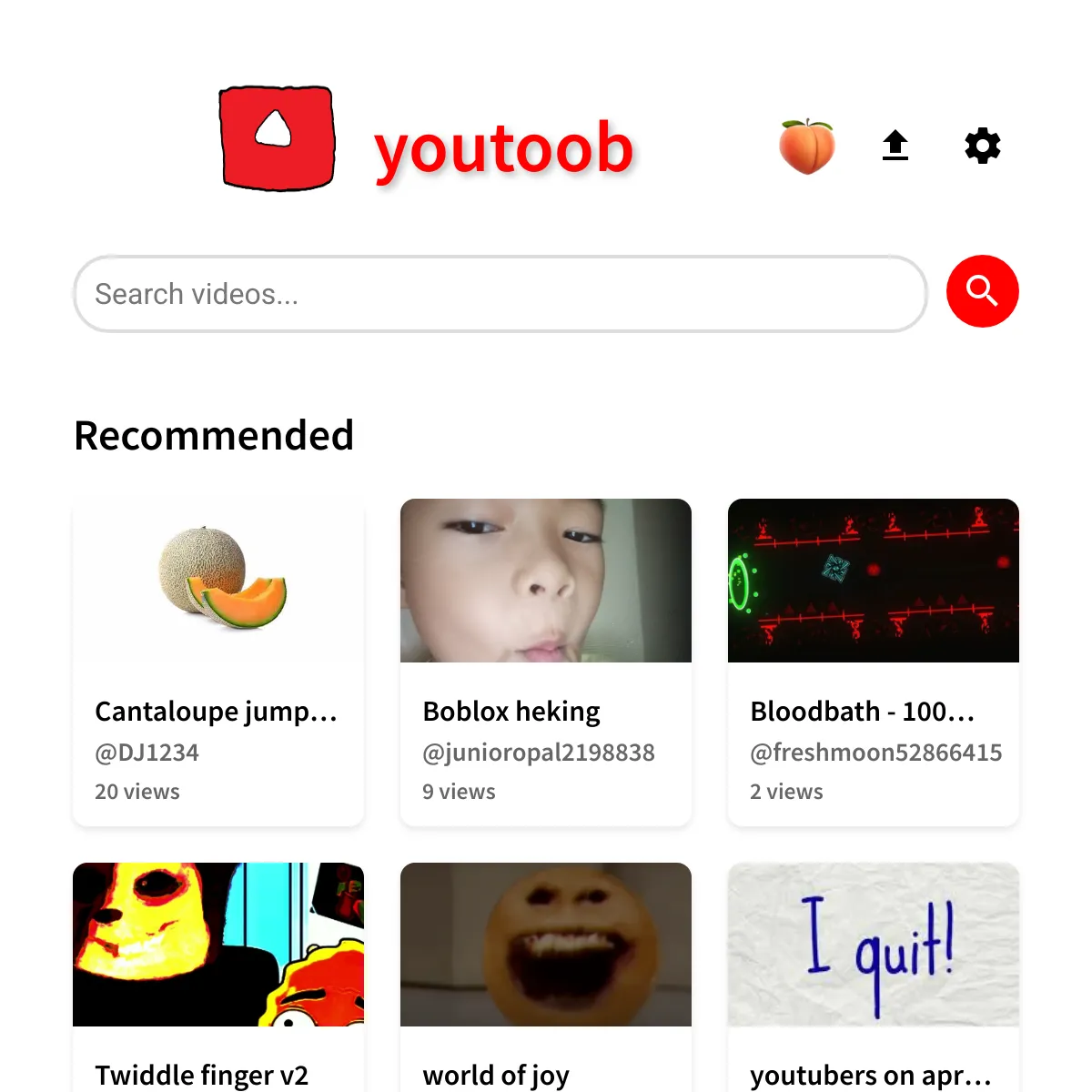Image resolution: width=1092 pixels, height=1092 pixels.
Task: Open settings gear icon
Action: coord(982,146)
